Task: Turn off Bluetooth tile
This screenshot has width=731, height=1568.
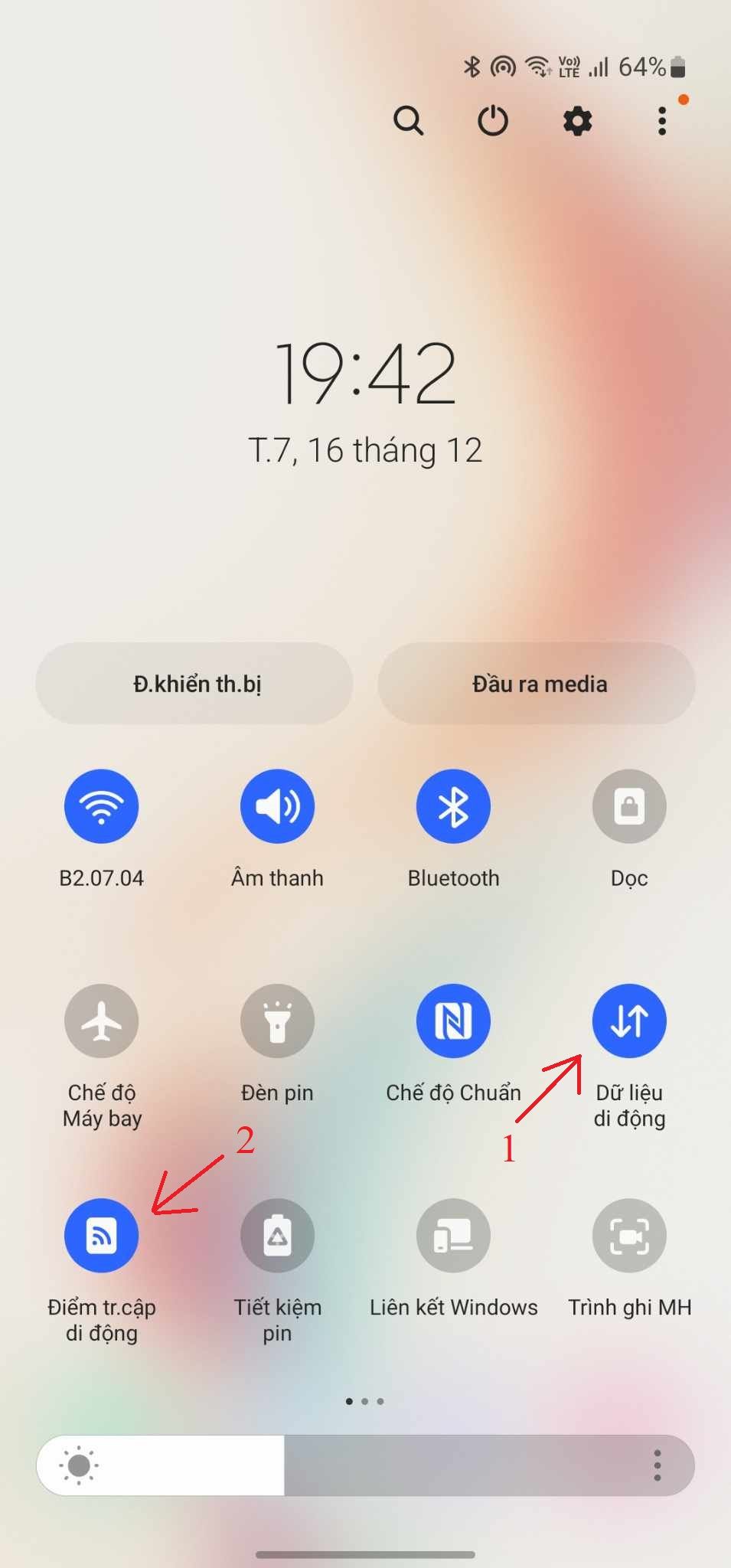Action: (453, 806)
